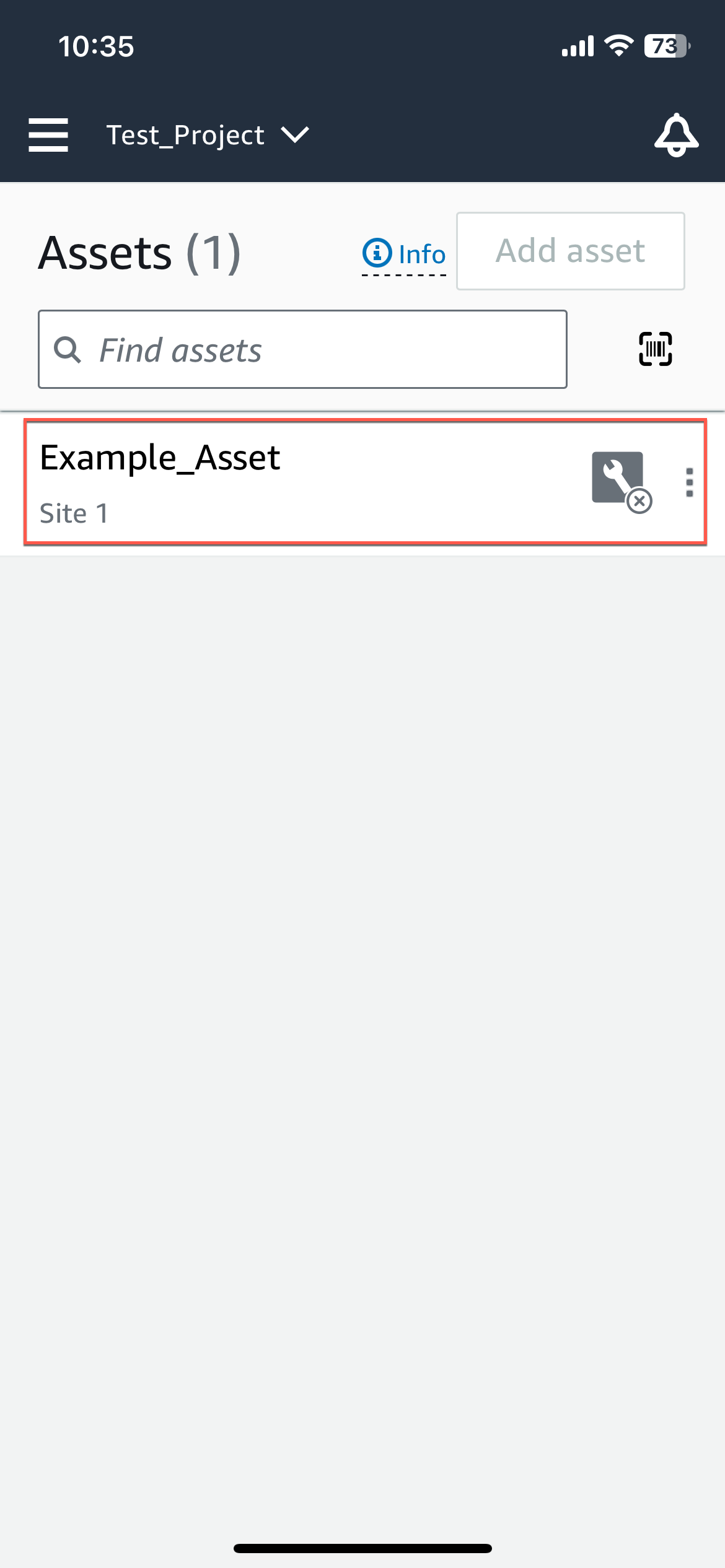The image size is (725, 1568).
Task: Focus the Find assets search field
Action: 302,349
